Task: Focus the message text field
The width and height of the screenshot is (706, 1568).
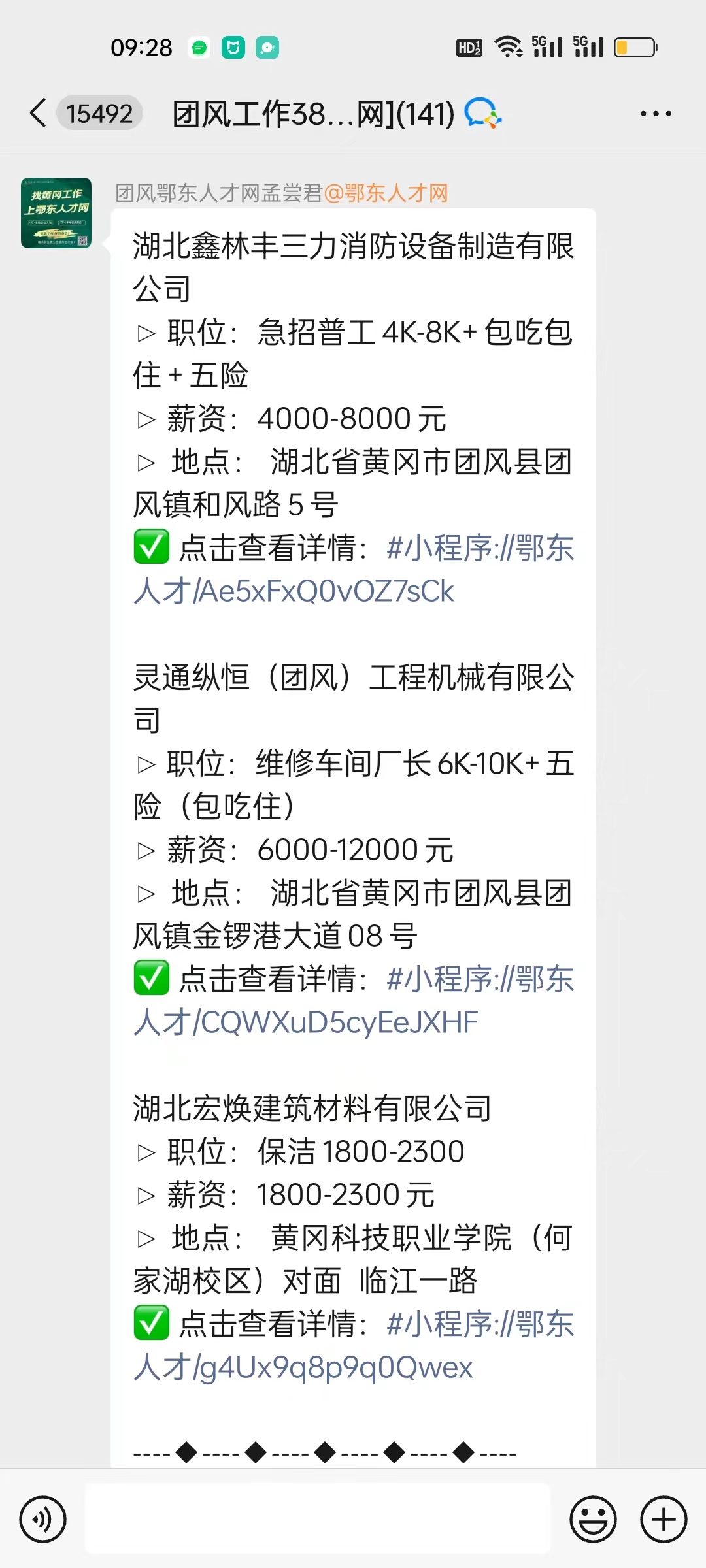Action: [318, 1518]
